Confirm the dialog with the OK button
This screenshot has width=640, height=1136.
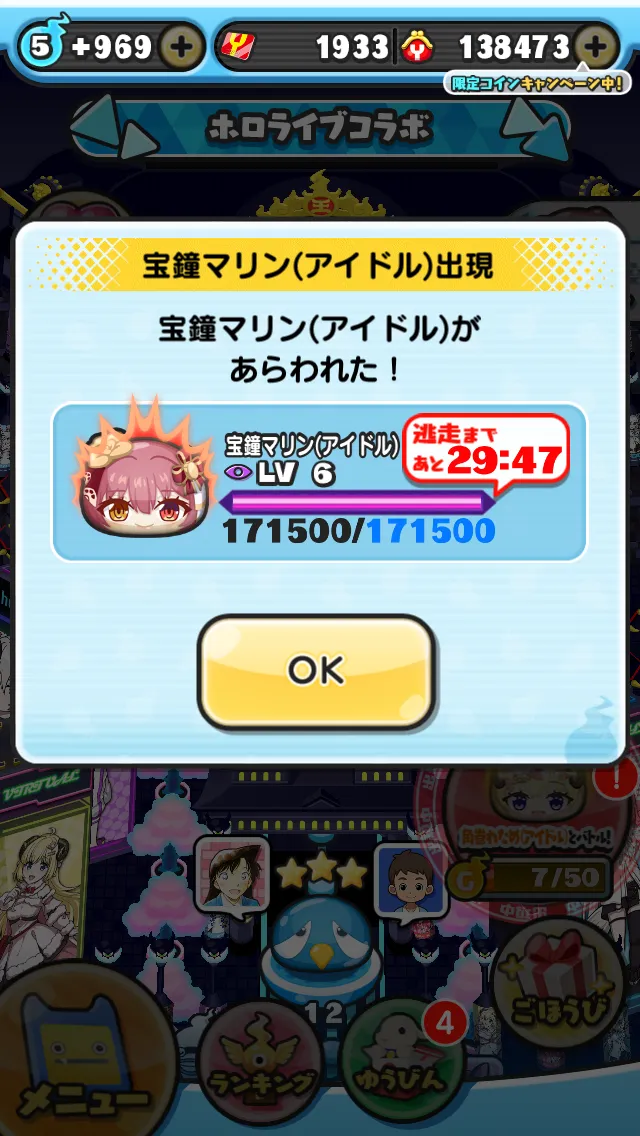click(317, 672)
